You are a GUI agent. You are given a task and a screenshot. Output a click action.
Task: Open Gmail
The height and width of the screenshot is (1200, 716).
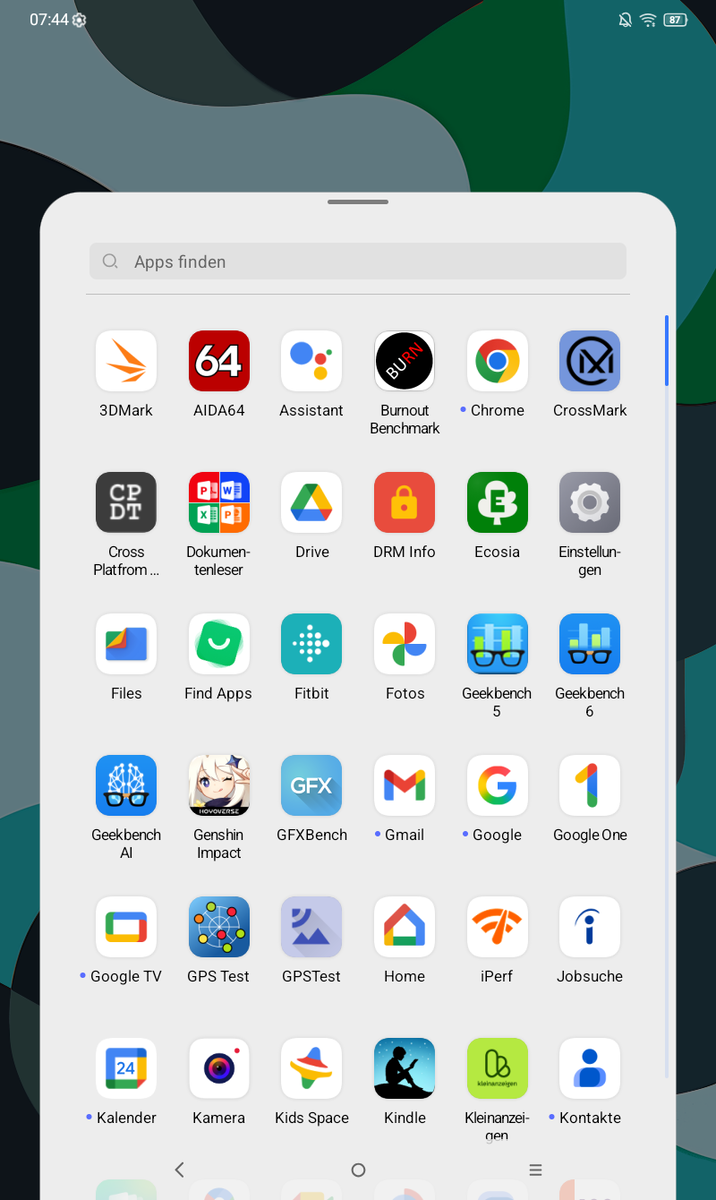coord(404,785)
